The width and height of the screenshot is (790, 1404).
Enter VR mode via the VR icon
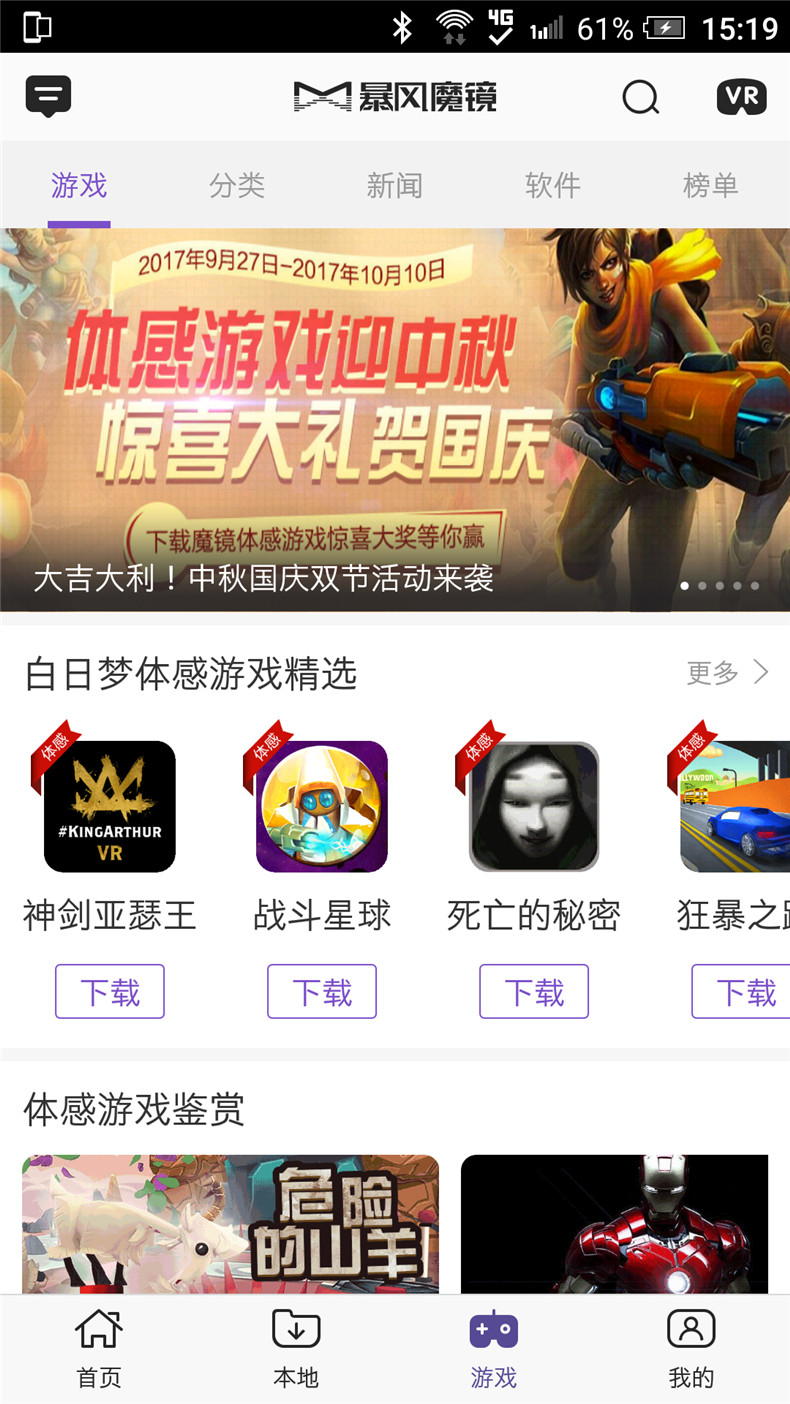pyautogui.click(x=741, y=97)
